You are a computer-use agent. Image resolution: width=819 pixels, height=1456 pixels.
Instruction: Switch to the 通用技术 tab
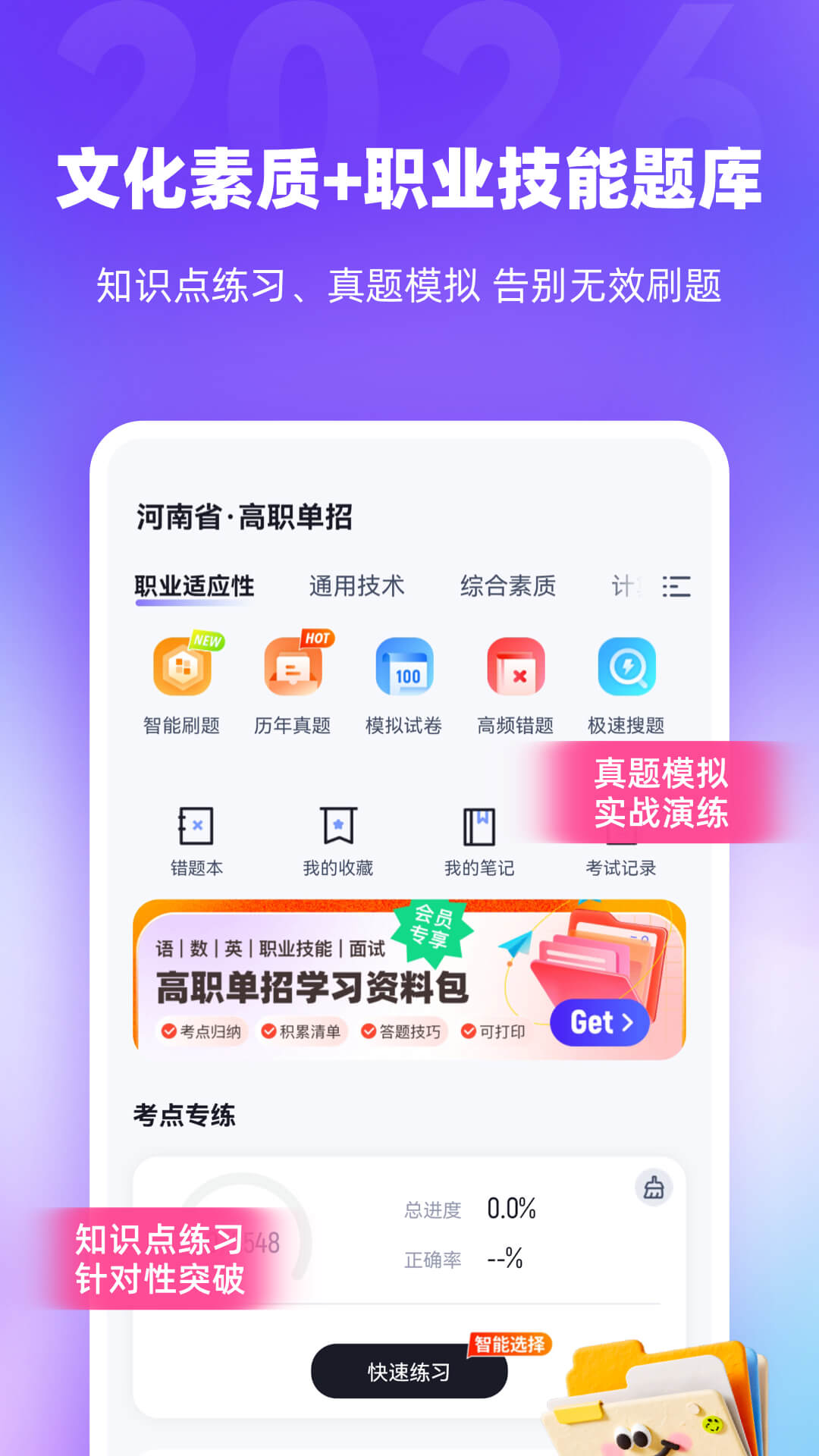pos(356,585)
